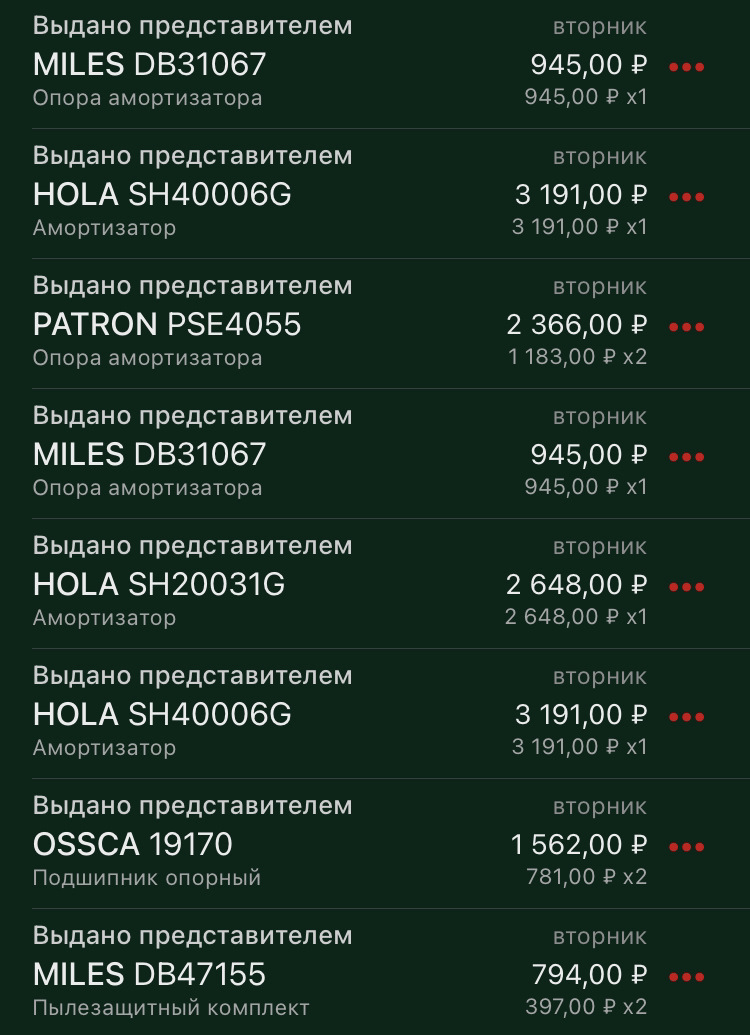Tap the three-dot menu for HOLA SH20031G
The image size is (750, 1035).
(x=686, y=587)
